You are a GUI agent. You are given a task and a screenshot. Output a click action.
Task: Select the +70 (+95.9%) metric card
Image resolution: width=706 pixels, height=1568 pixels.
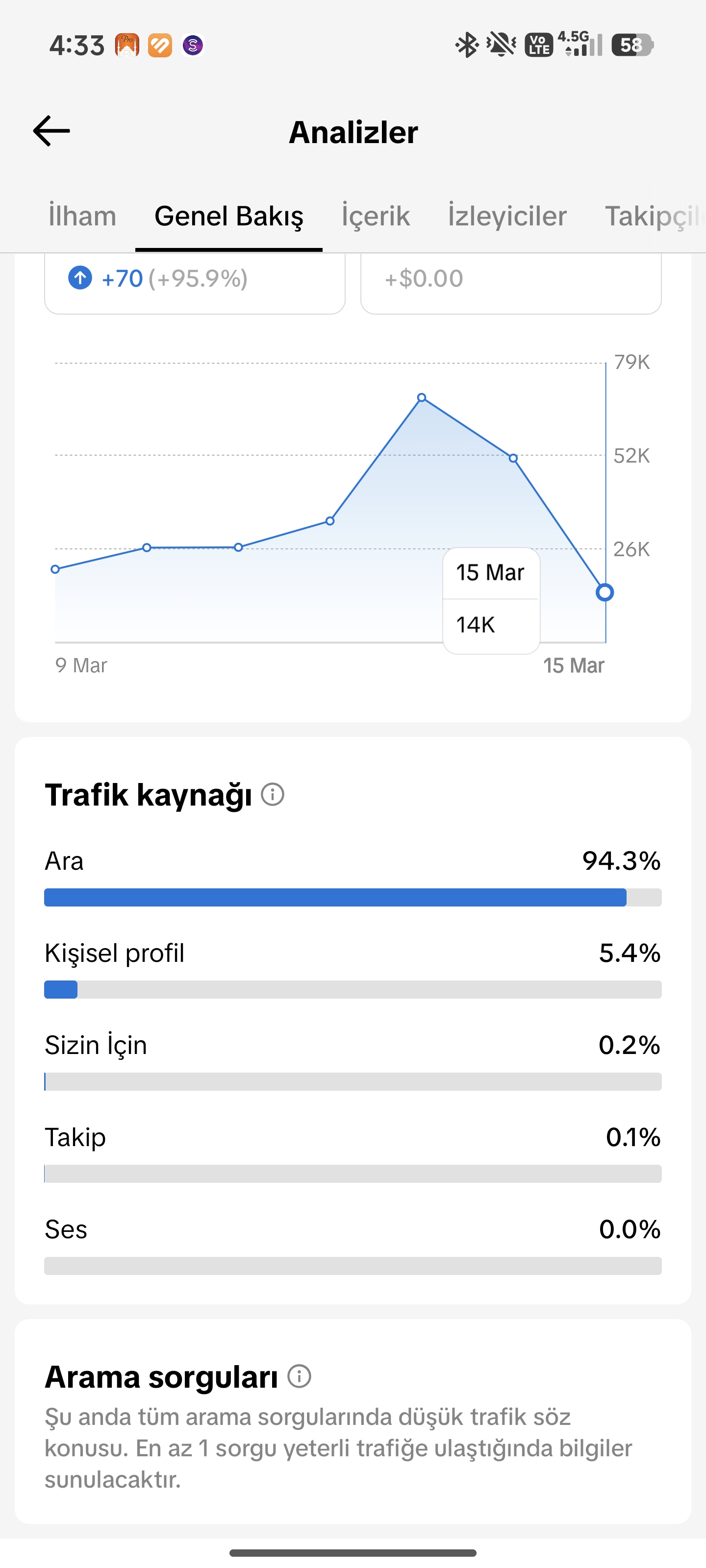(195, 283)
